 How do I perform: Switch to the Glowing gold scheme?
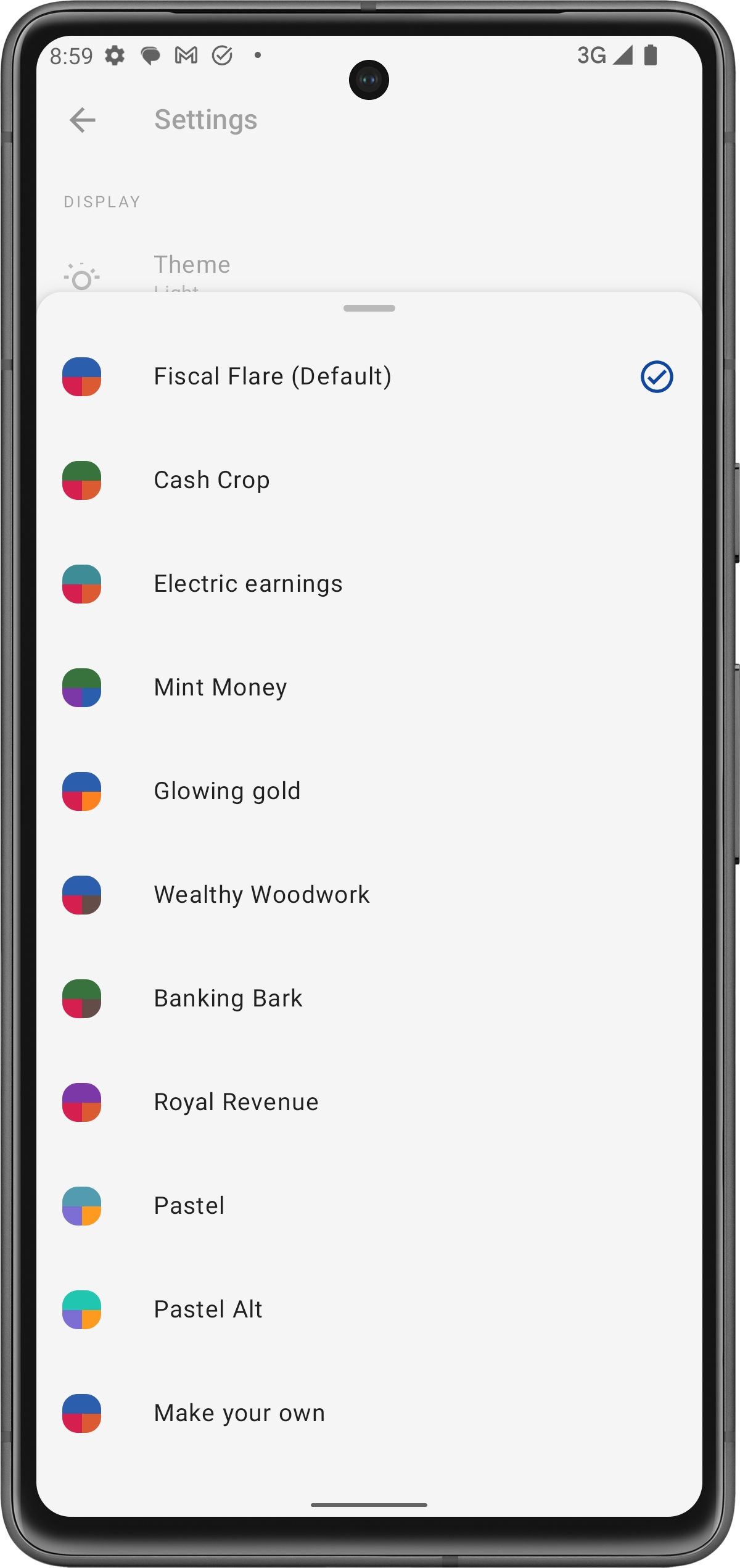point(227,791)
